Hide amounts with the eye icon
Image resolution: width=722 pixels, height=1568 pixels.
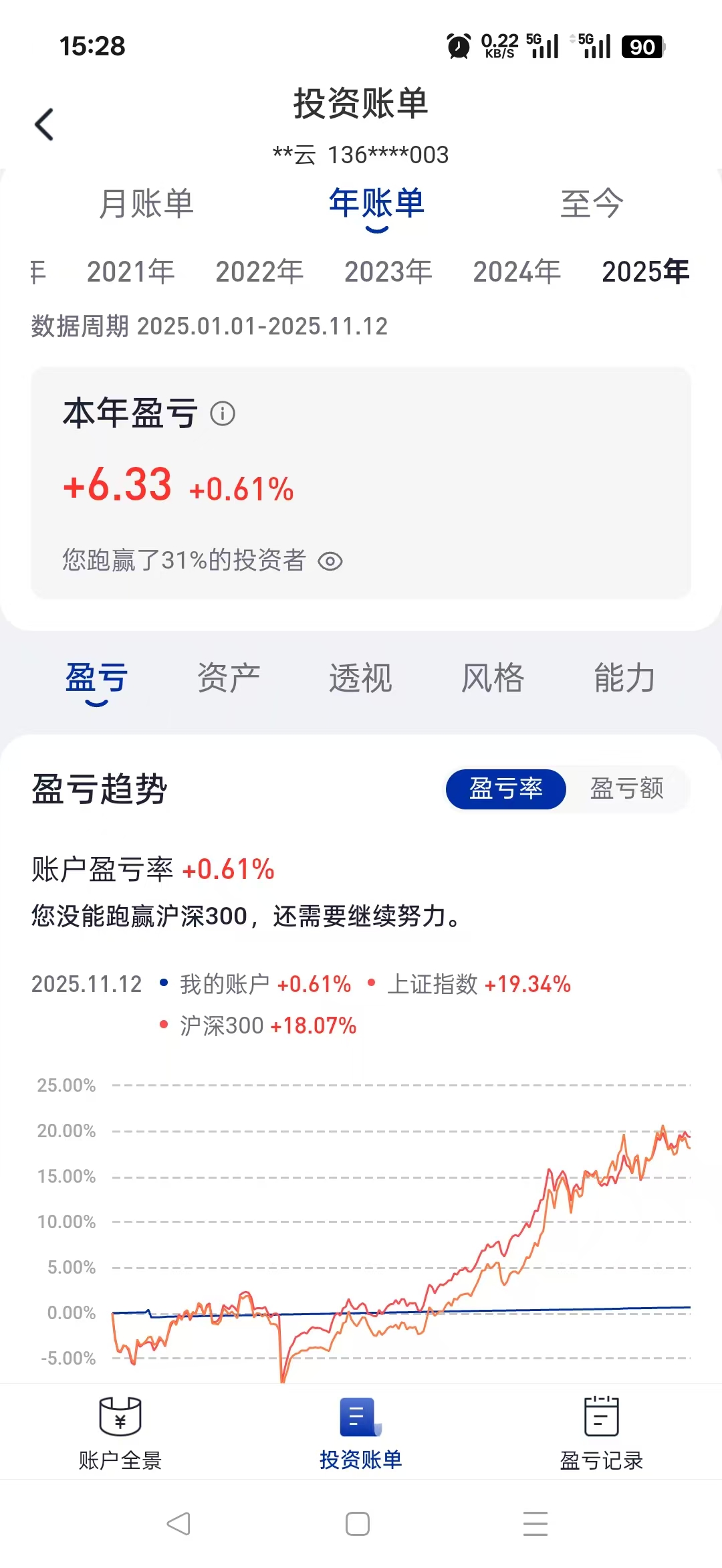(330, 561)
